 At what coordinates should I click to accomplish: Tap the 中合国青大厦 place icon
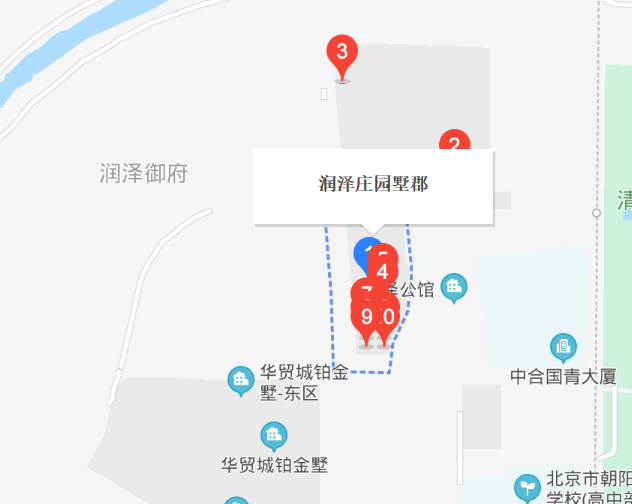563,346
